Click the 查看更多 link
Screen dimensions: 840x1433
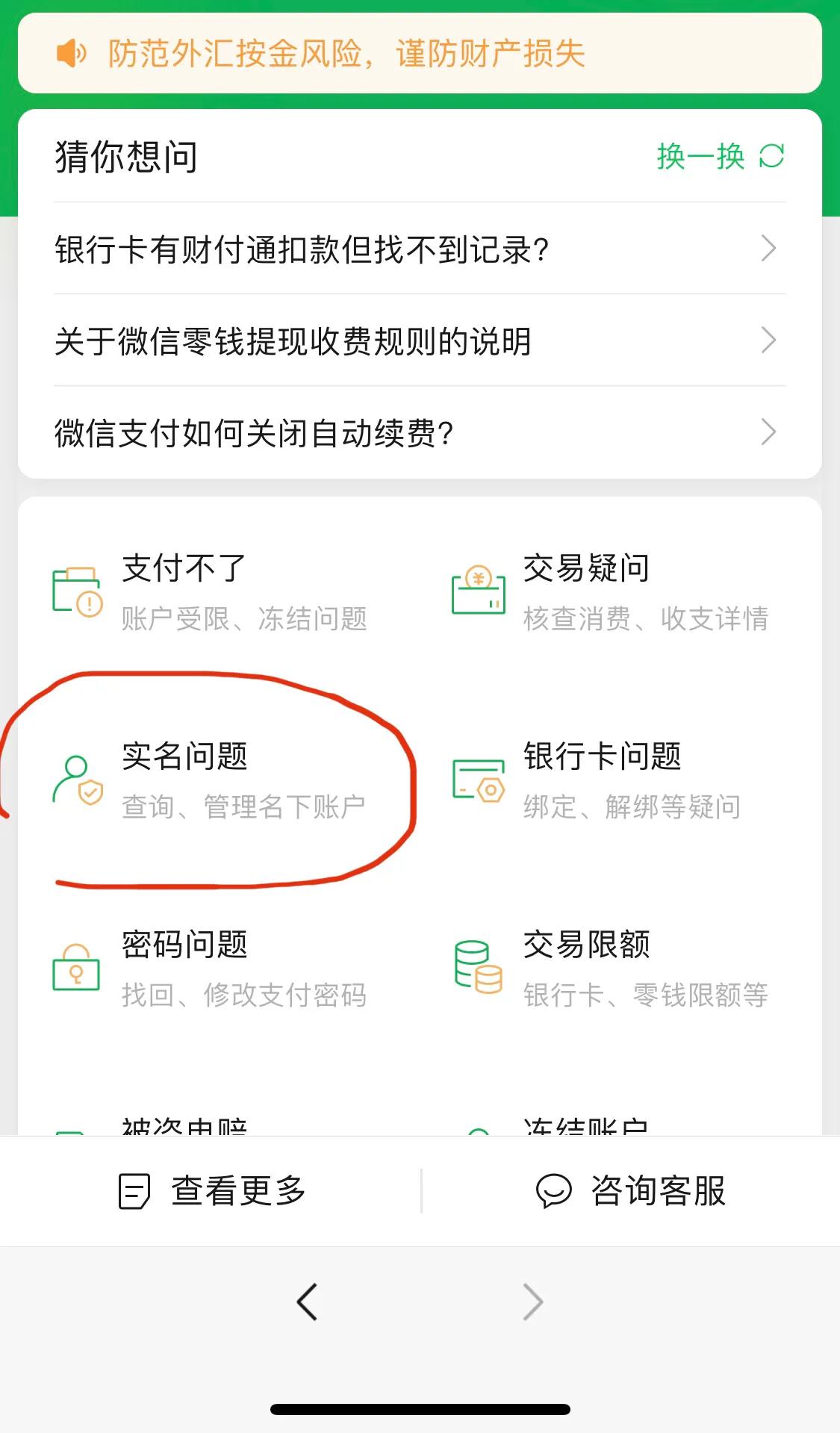[x=239, y=1192]
